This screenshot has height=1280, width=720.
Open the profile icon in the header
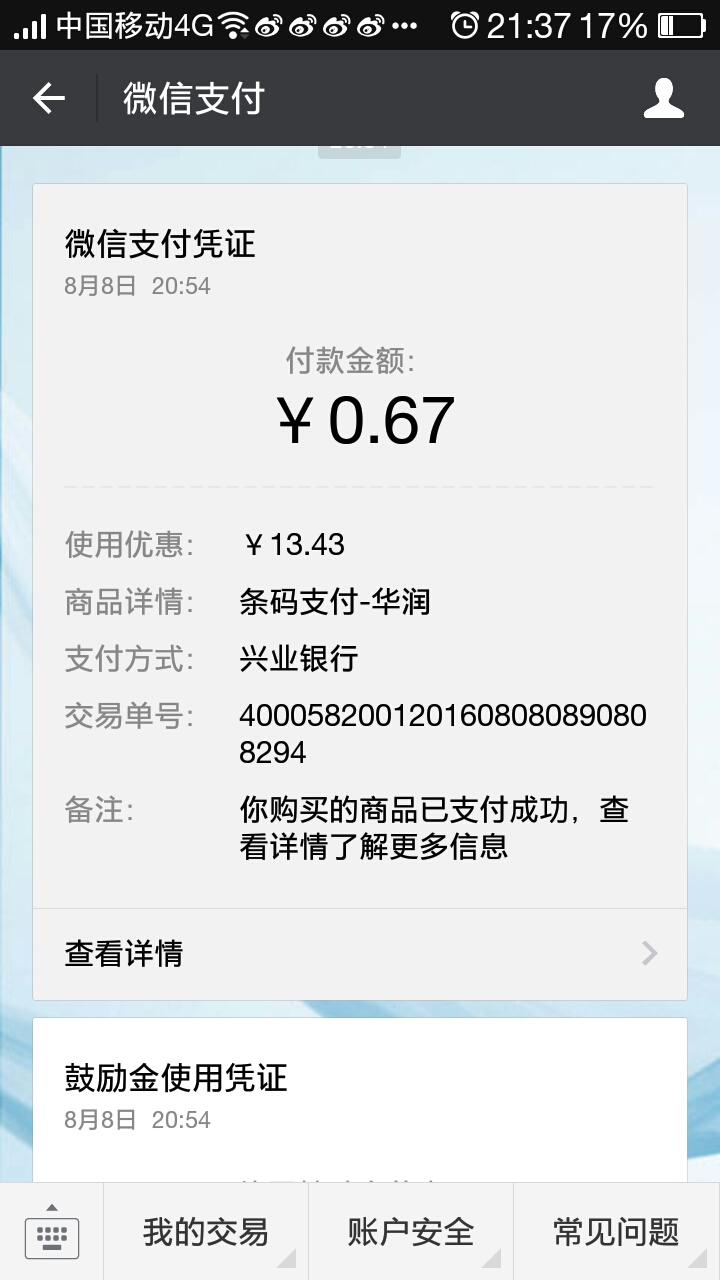point(664,98)
